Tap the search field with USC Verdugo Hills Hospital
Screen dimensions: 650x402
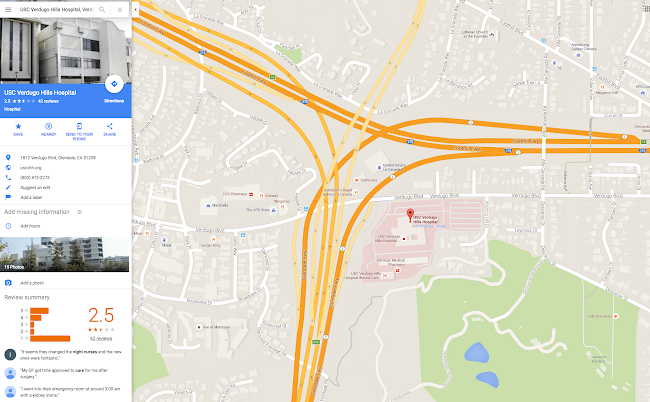(55, 9)
